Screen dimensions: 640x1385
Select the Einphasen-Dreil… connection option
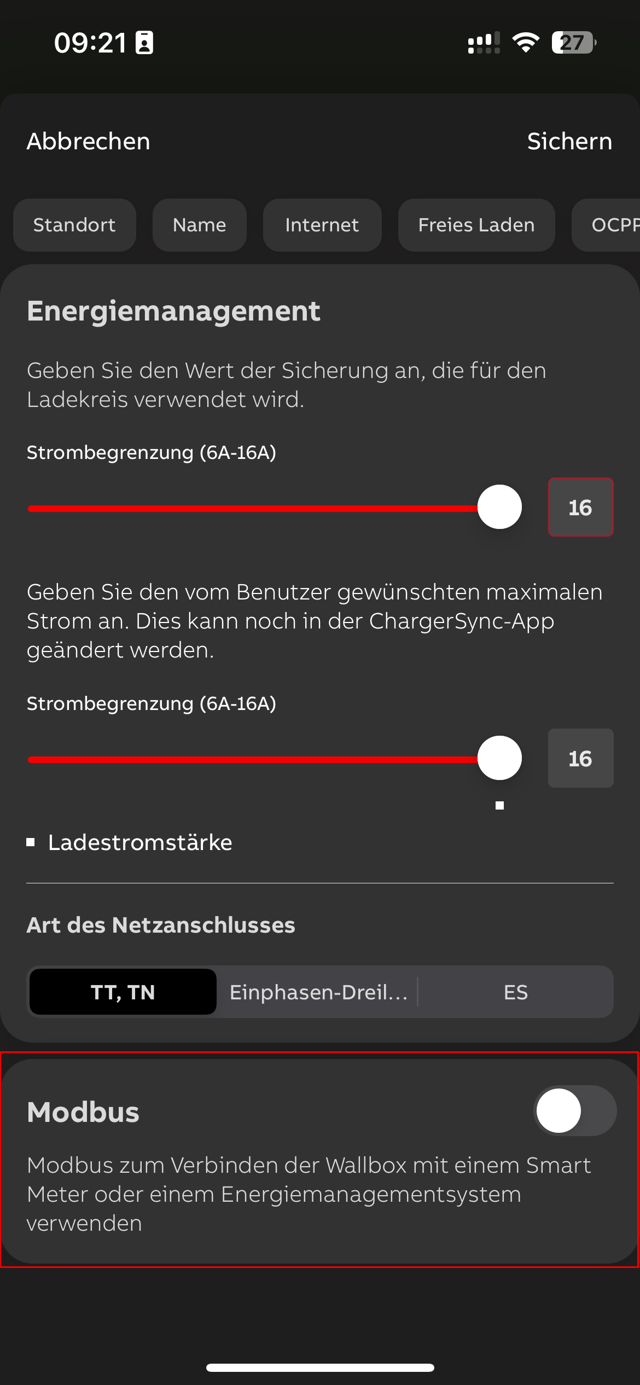(318, 992)
